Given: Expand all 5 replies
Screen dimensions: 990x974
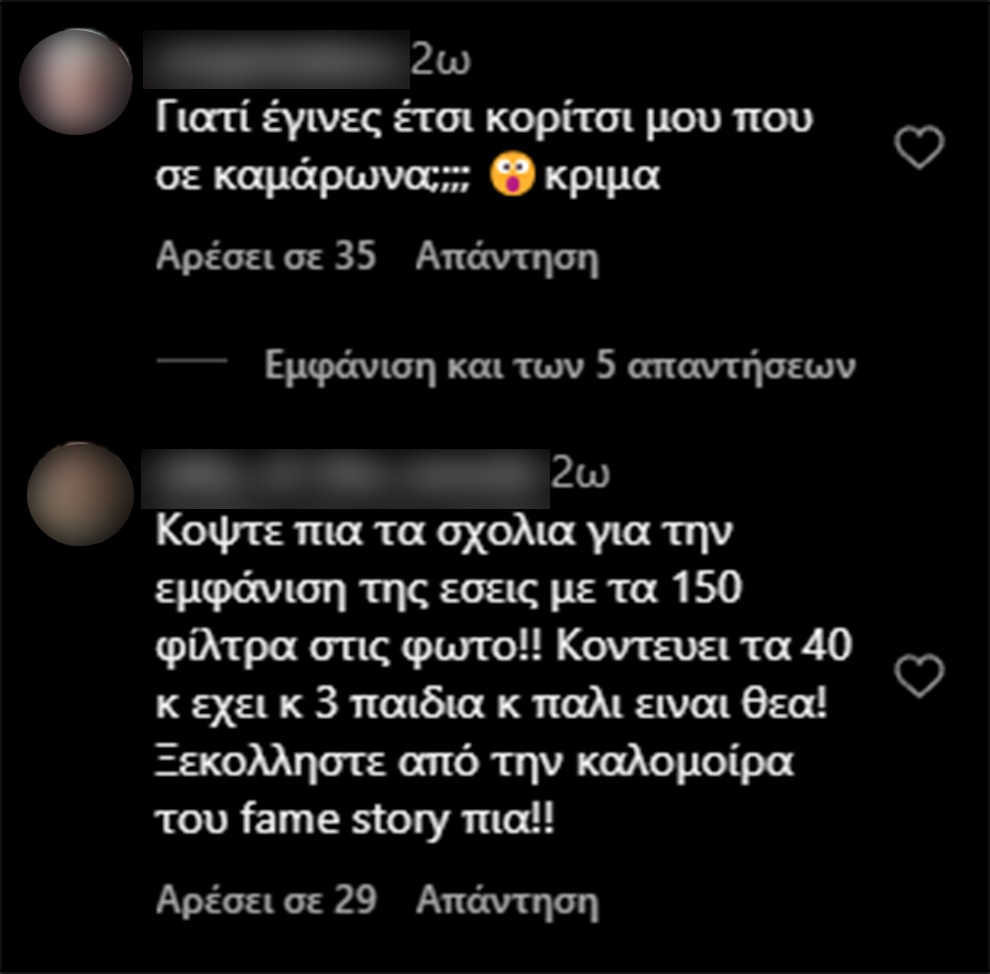Looking at the screenshot, I should tap(560, 367).
